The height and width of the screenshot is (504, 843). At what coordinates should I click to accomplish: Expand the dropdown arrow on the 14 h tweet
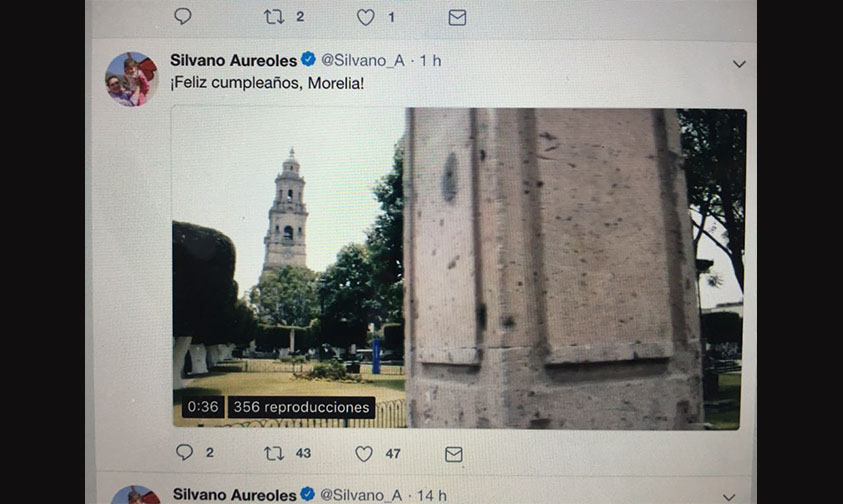(x=729, y=497)
